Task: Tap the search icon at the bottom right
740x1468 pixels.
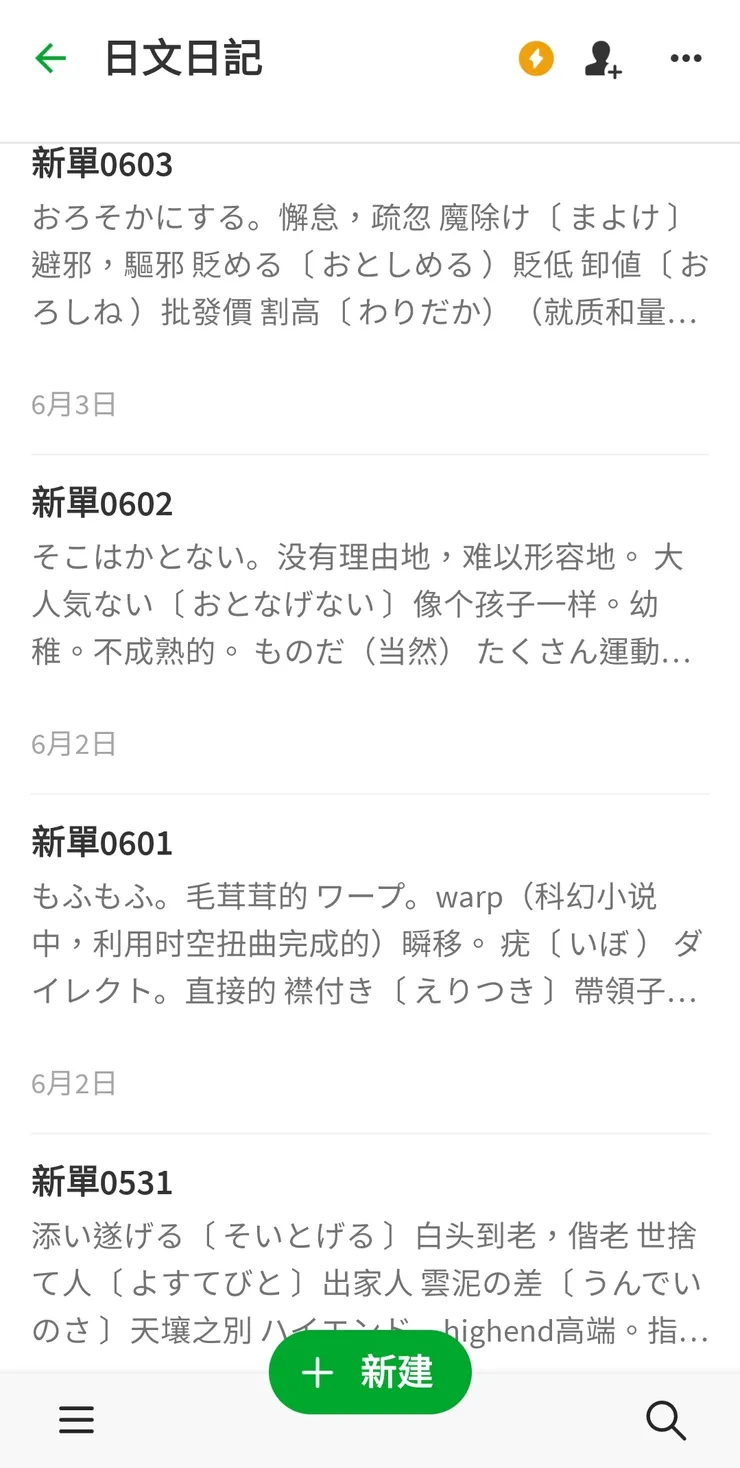Action: pyautogui.click(x=666, y=1420)
